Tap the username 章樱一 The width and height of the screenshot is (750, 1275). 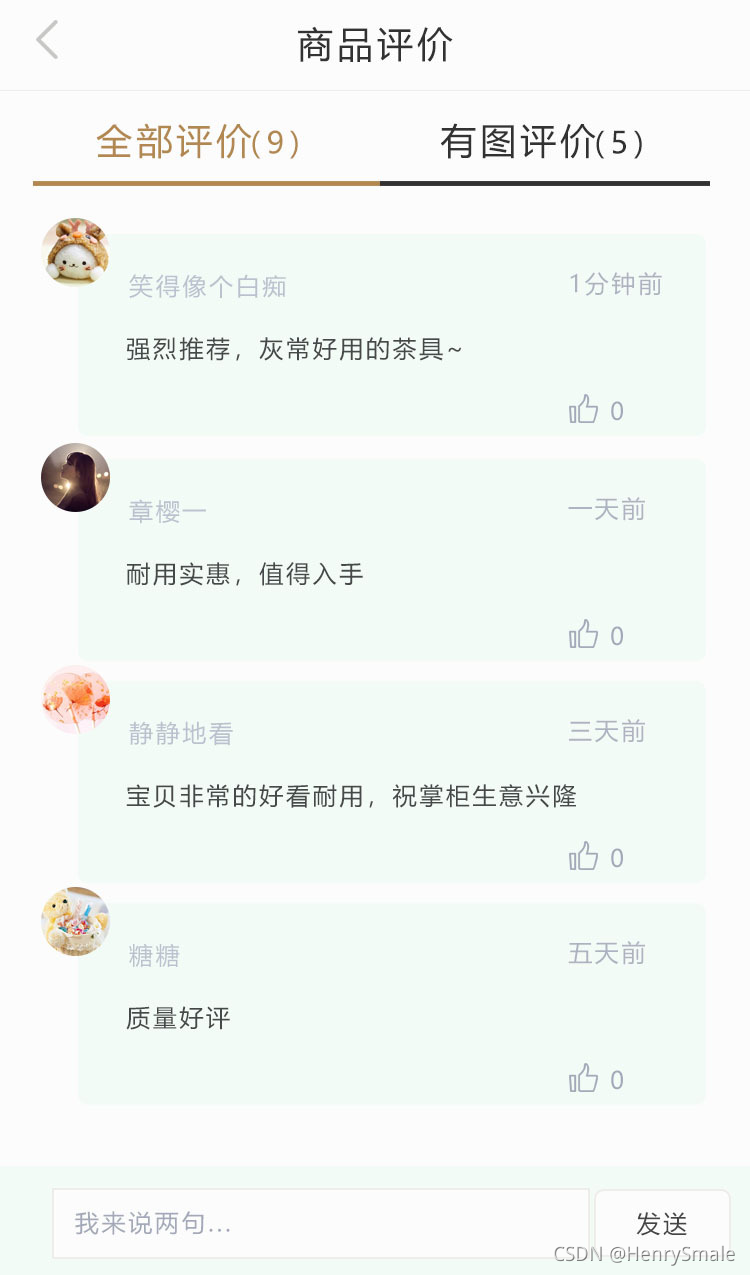[x=166, y=511]
